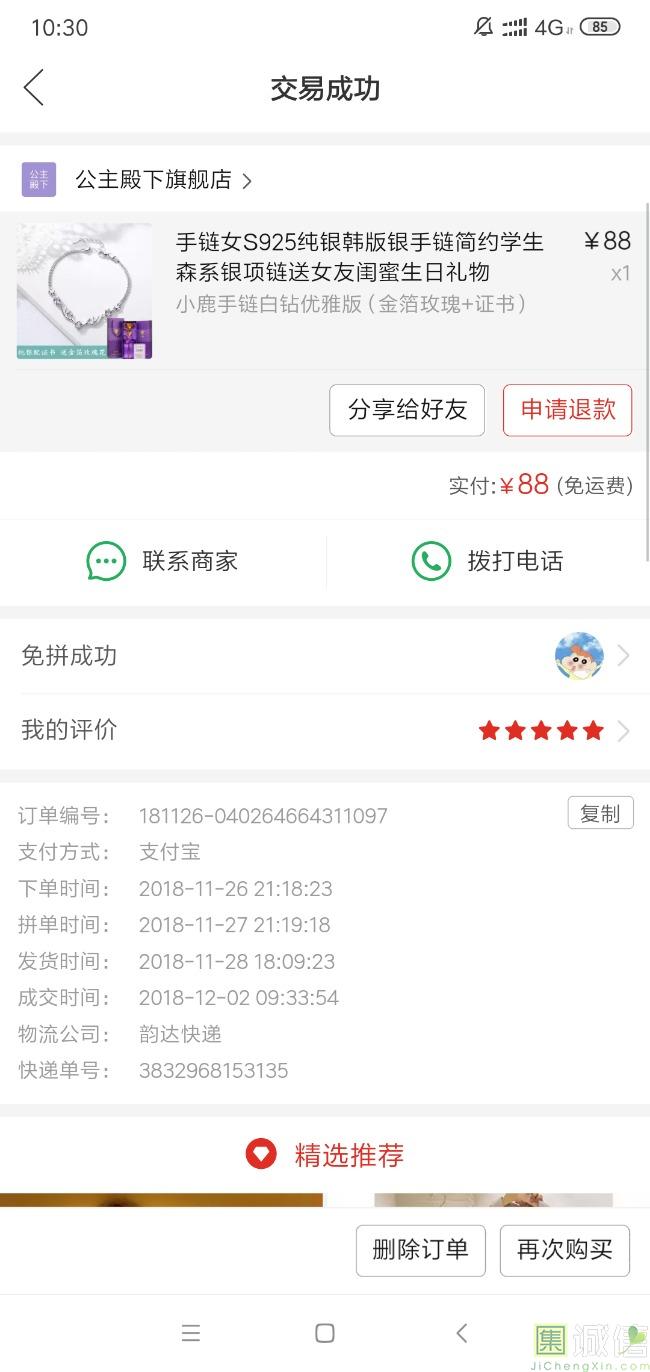Copy the order number with 复制
The height and width of the screenshot is (1372, 650).
[600, 813]
